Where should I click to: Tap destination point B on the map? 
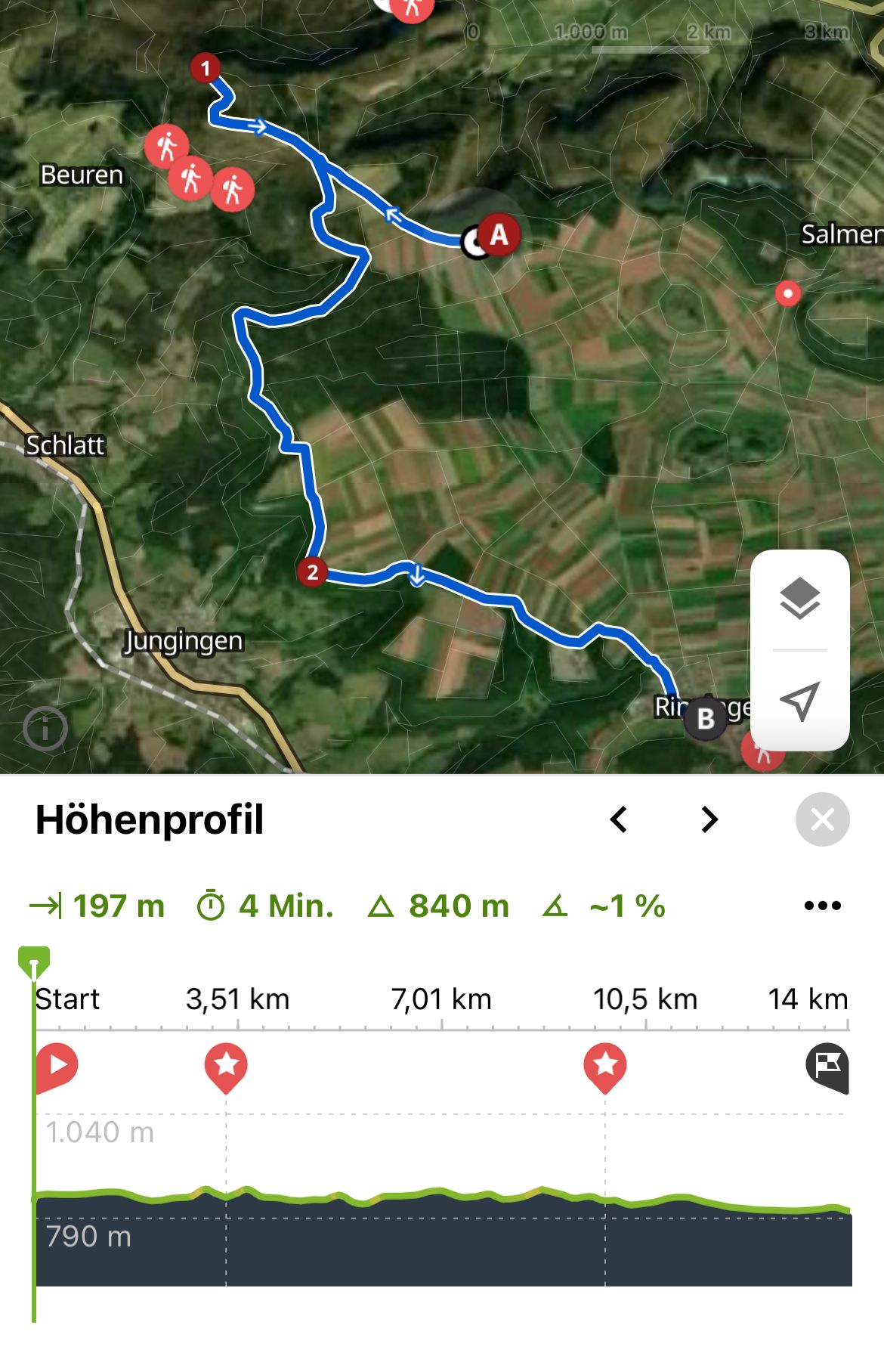[x=706, y=718]
